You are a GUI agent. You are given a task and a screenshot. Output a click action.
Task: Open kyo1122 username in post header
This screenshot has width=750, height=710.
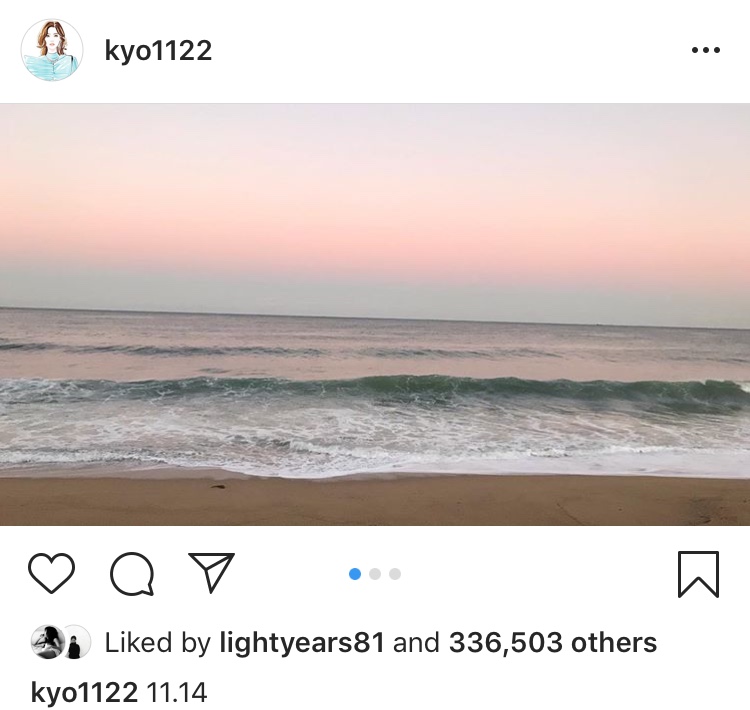coord(158,52)
